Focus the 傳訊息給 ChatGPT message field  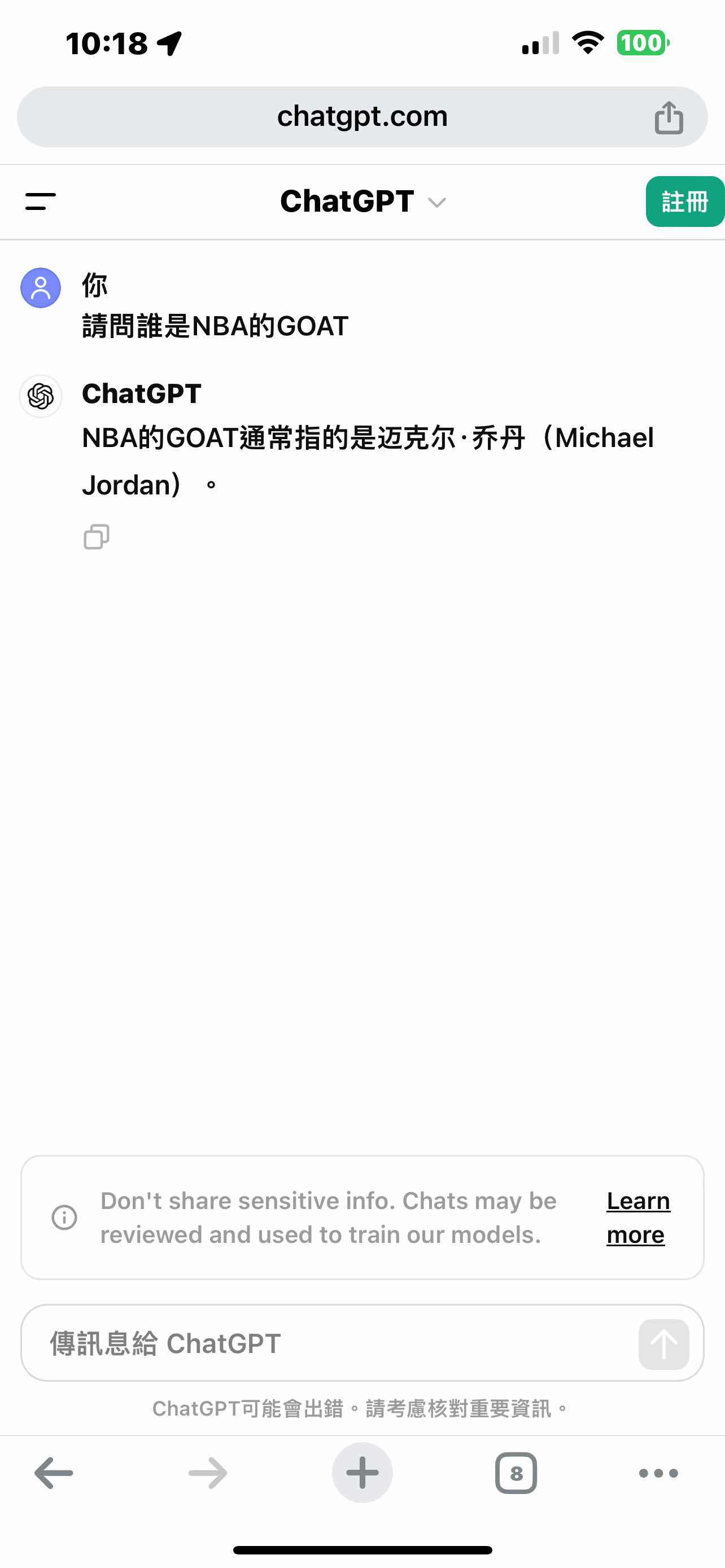pyautogui.click(x=329, y=1343)
